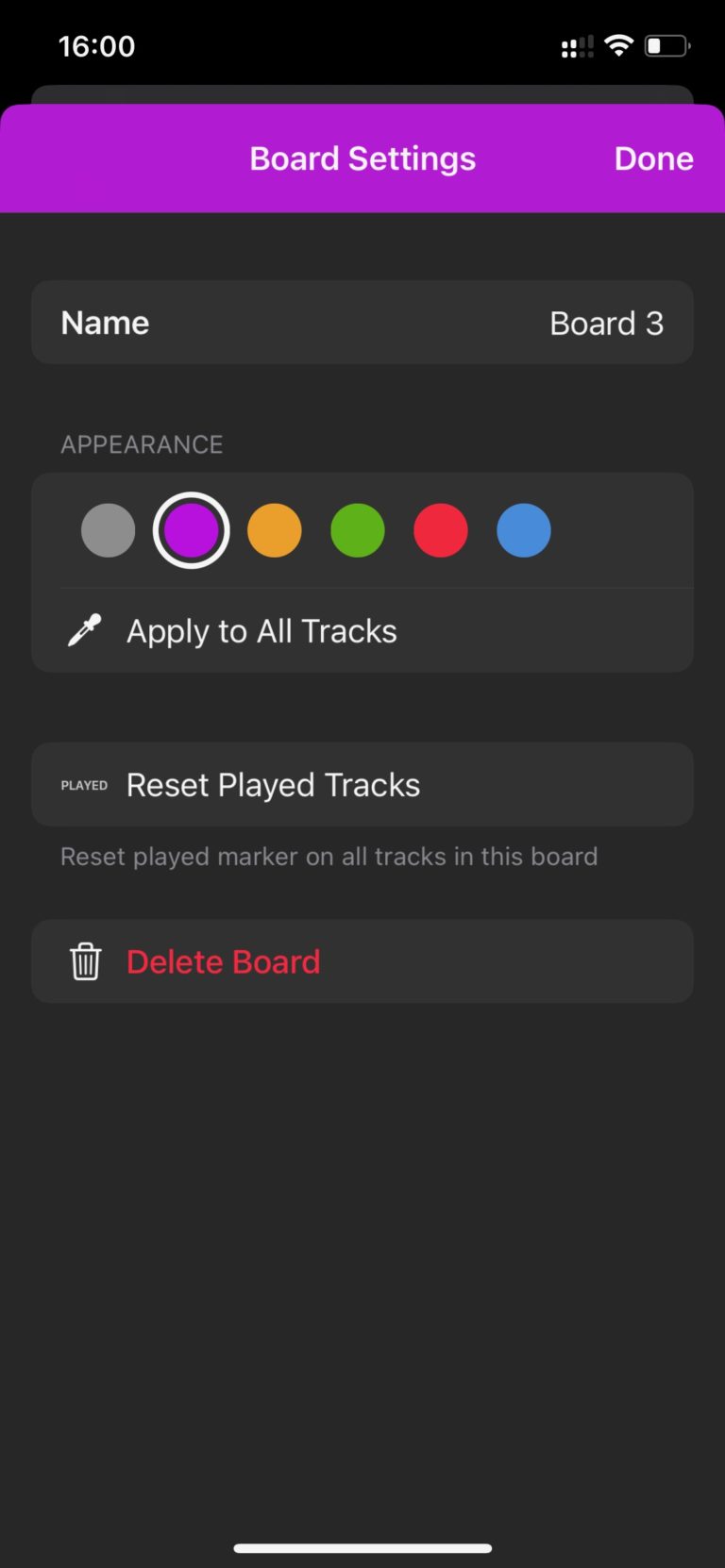Click the Name row label

tap(104, 323)
